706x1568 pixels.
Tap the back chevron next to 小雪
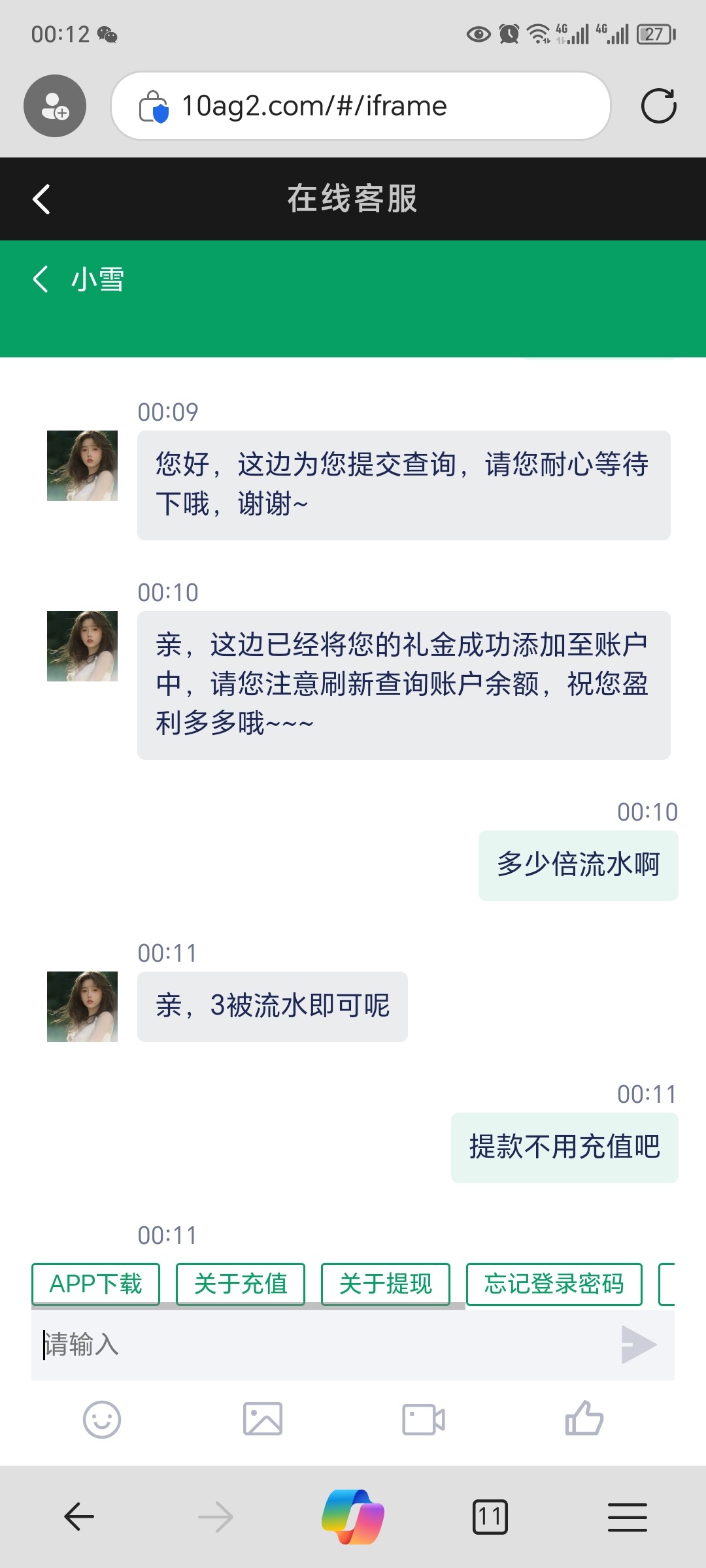coord(41,279)
